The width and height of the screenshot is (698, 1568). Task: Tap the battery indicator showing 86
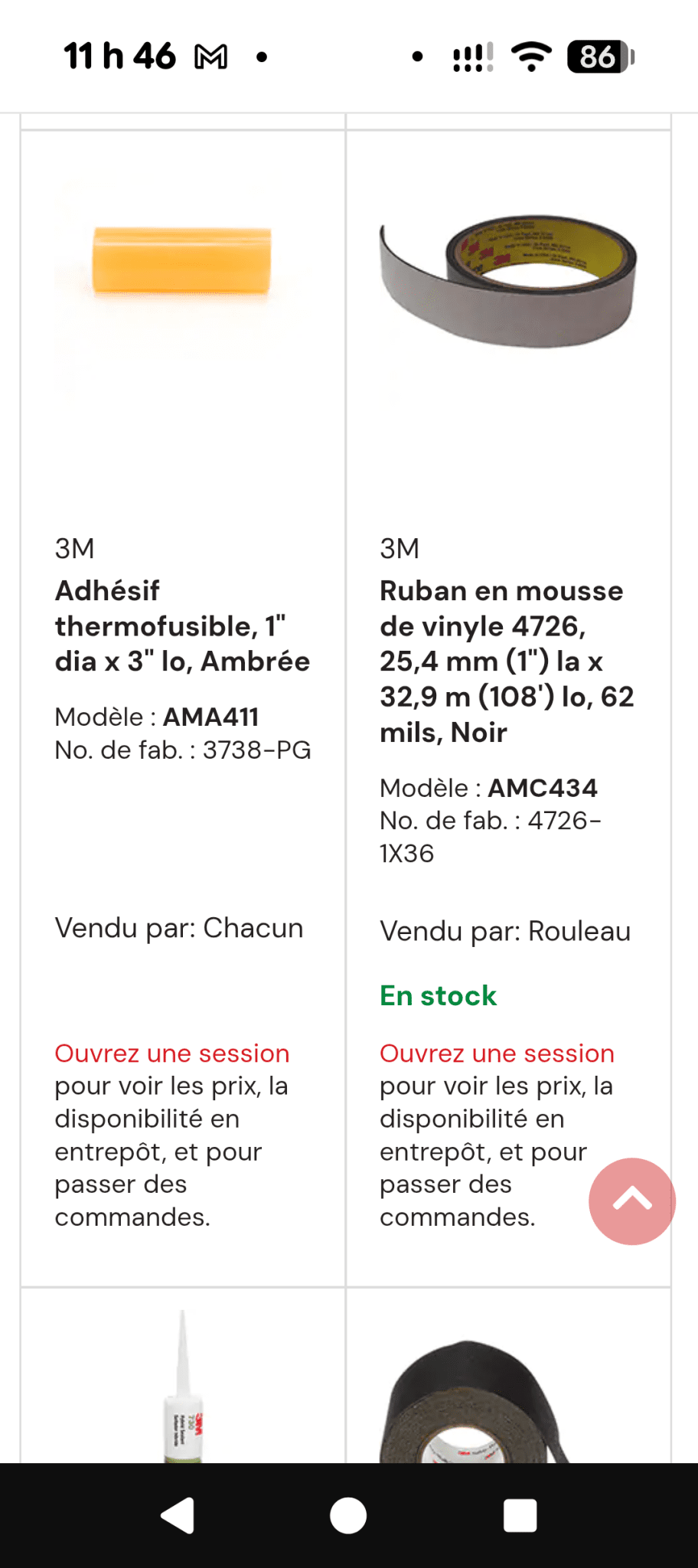599,56
